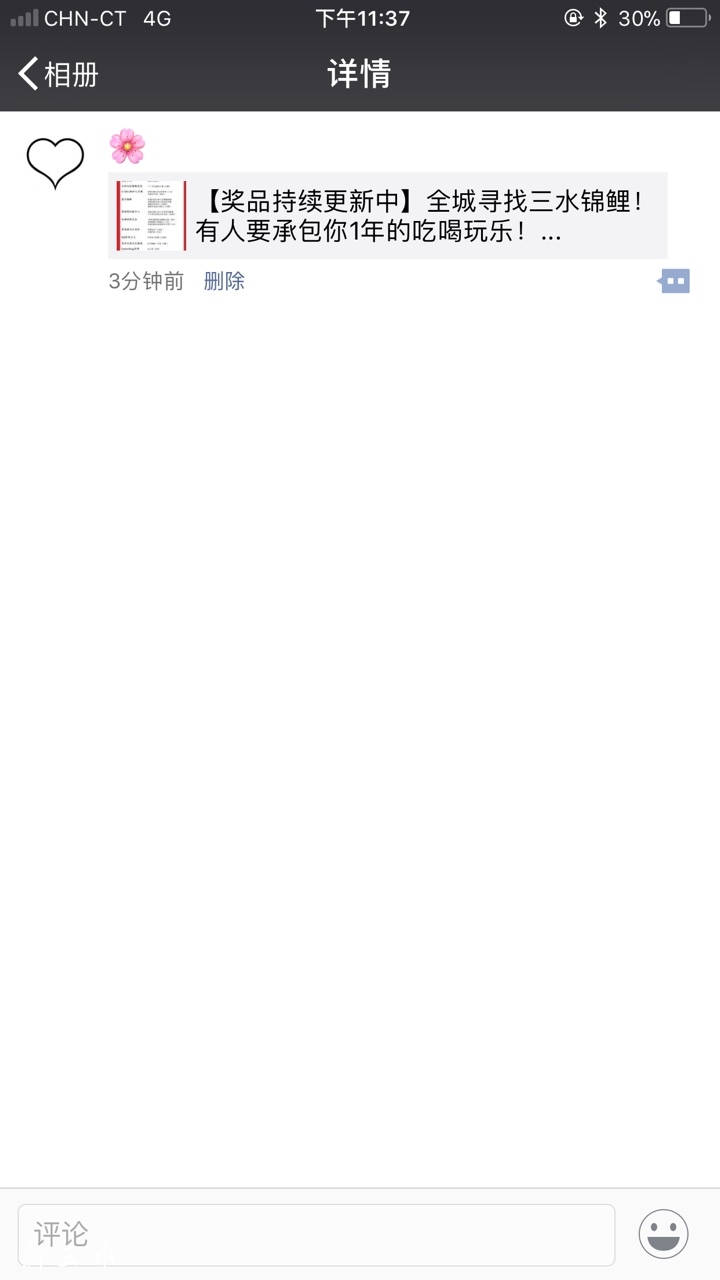The width and height of the screenshot is (720, 1280).
Task: Tap 删除 to delete the post
Action: 224,282
